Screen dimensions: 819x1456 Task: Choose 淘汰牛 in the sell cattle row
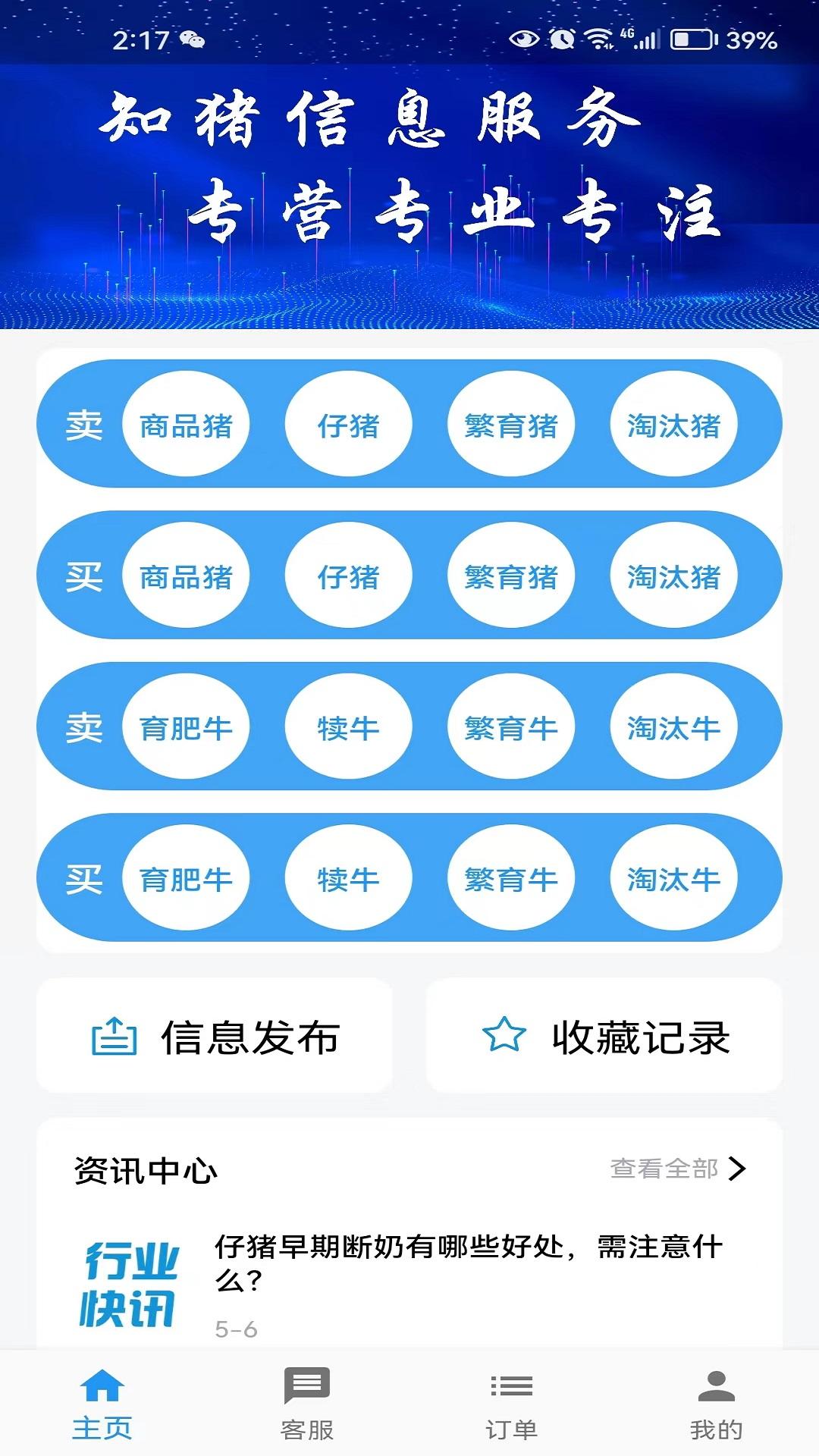point(675,726)
